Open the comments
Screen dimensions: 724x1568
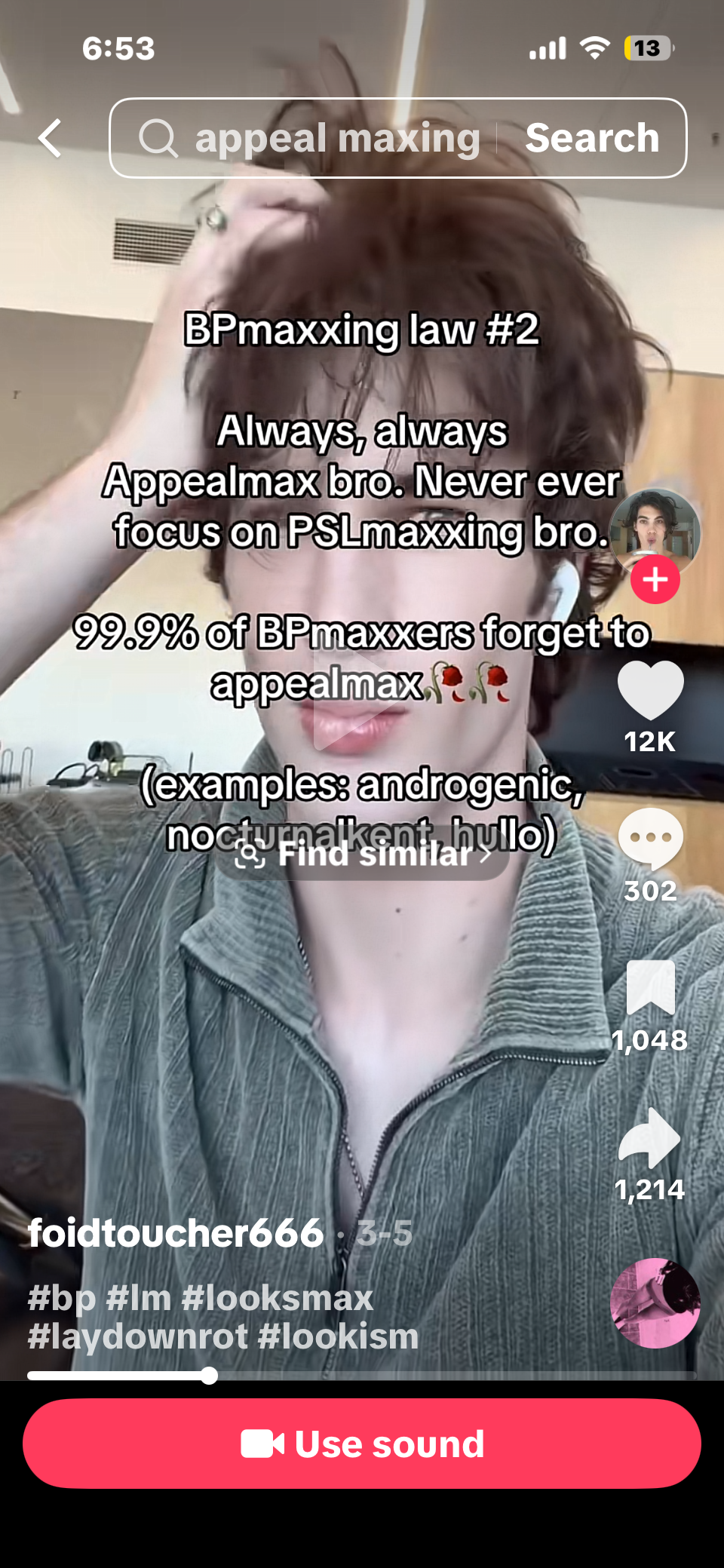650,839
